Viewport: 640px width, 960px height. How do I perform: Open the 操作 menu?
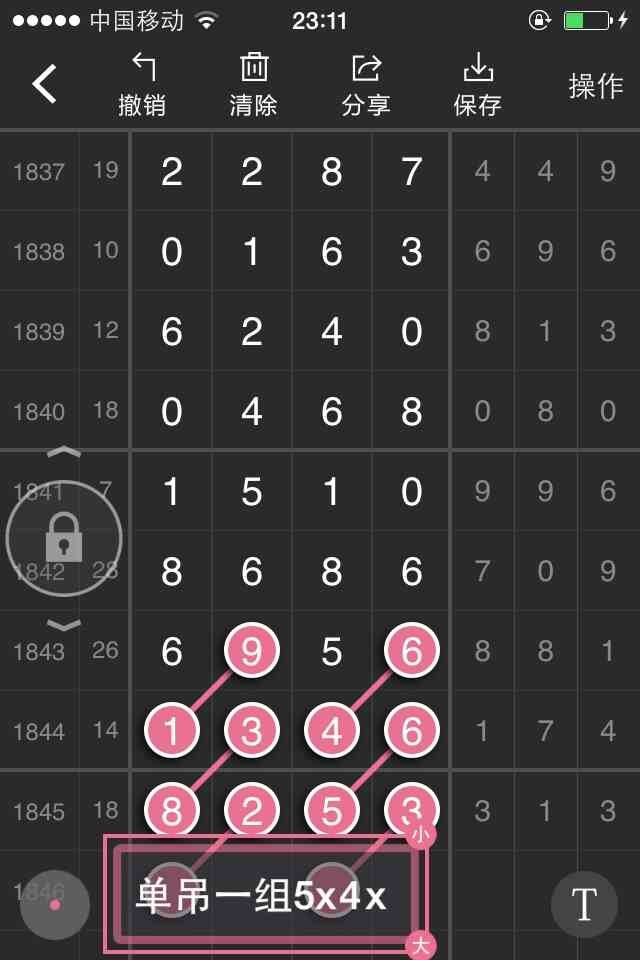click(x=596, y=86)
